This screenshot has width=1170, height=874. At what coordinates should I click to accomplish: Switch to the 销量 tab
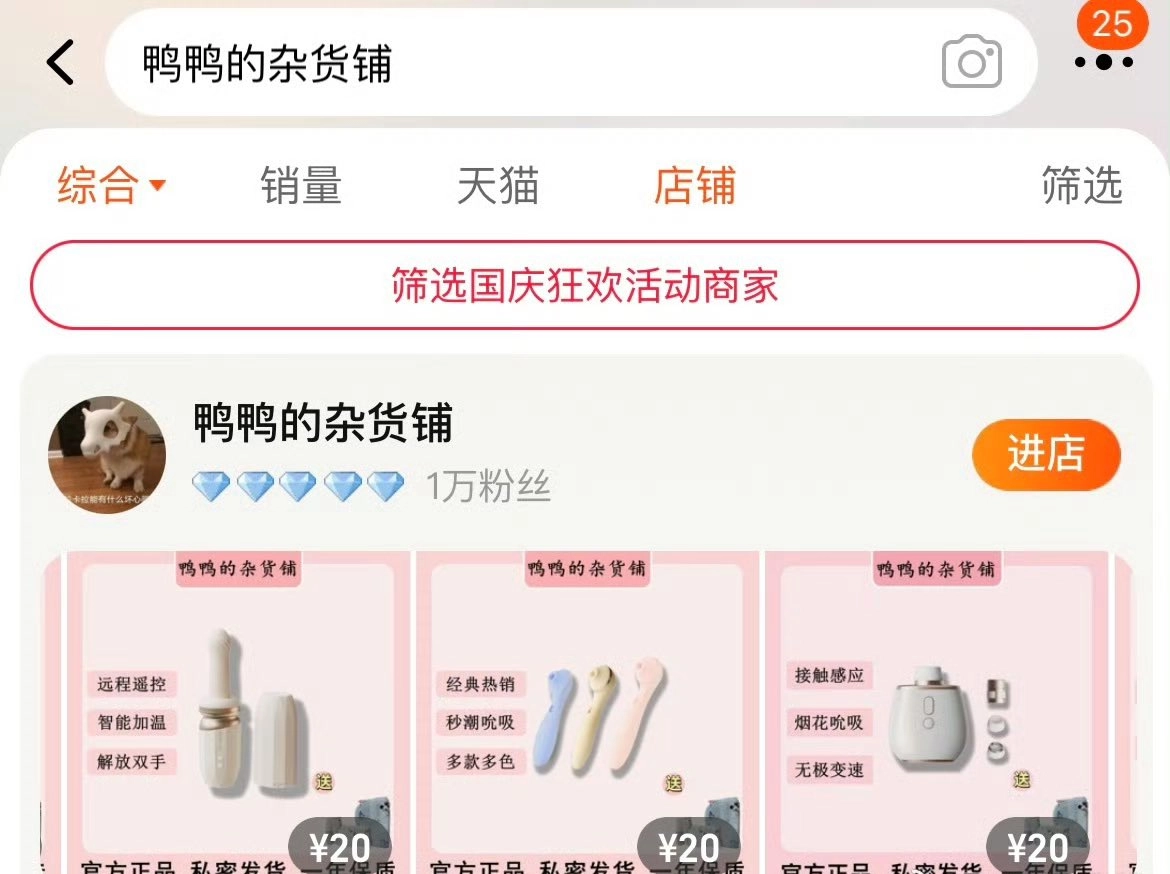pos(301,186)
